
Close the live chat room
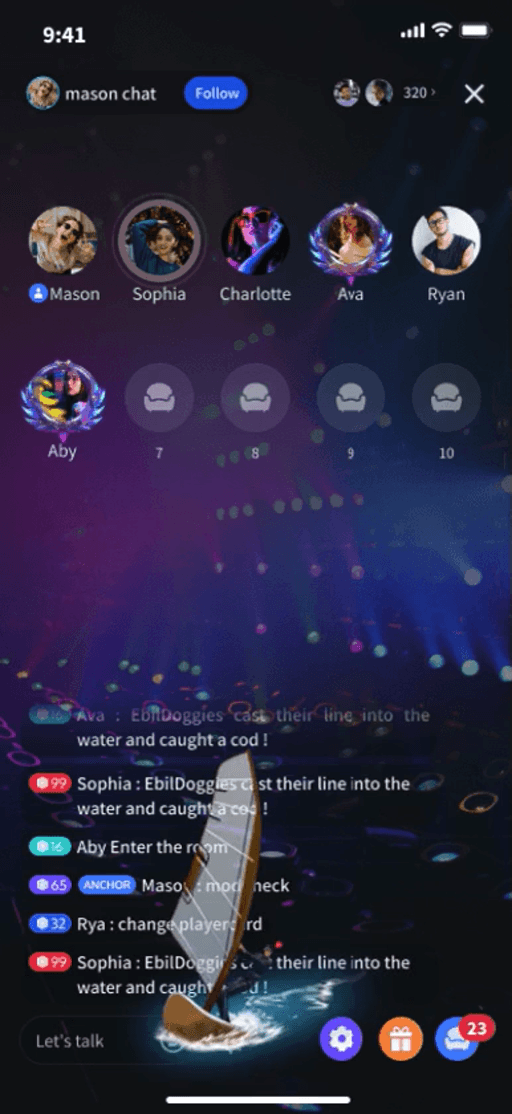click(x=474, y=94)
